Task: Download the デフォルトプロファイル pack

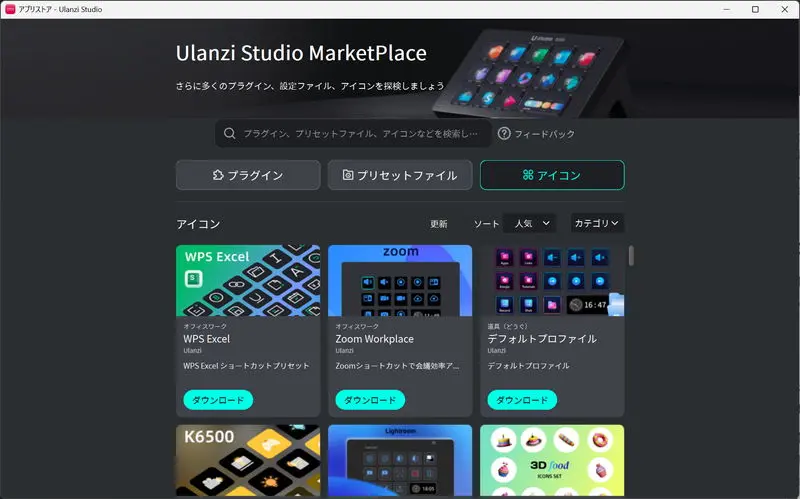Action: click(x=522, y=400)
